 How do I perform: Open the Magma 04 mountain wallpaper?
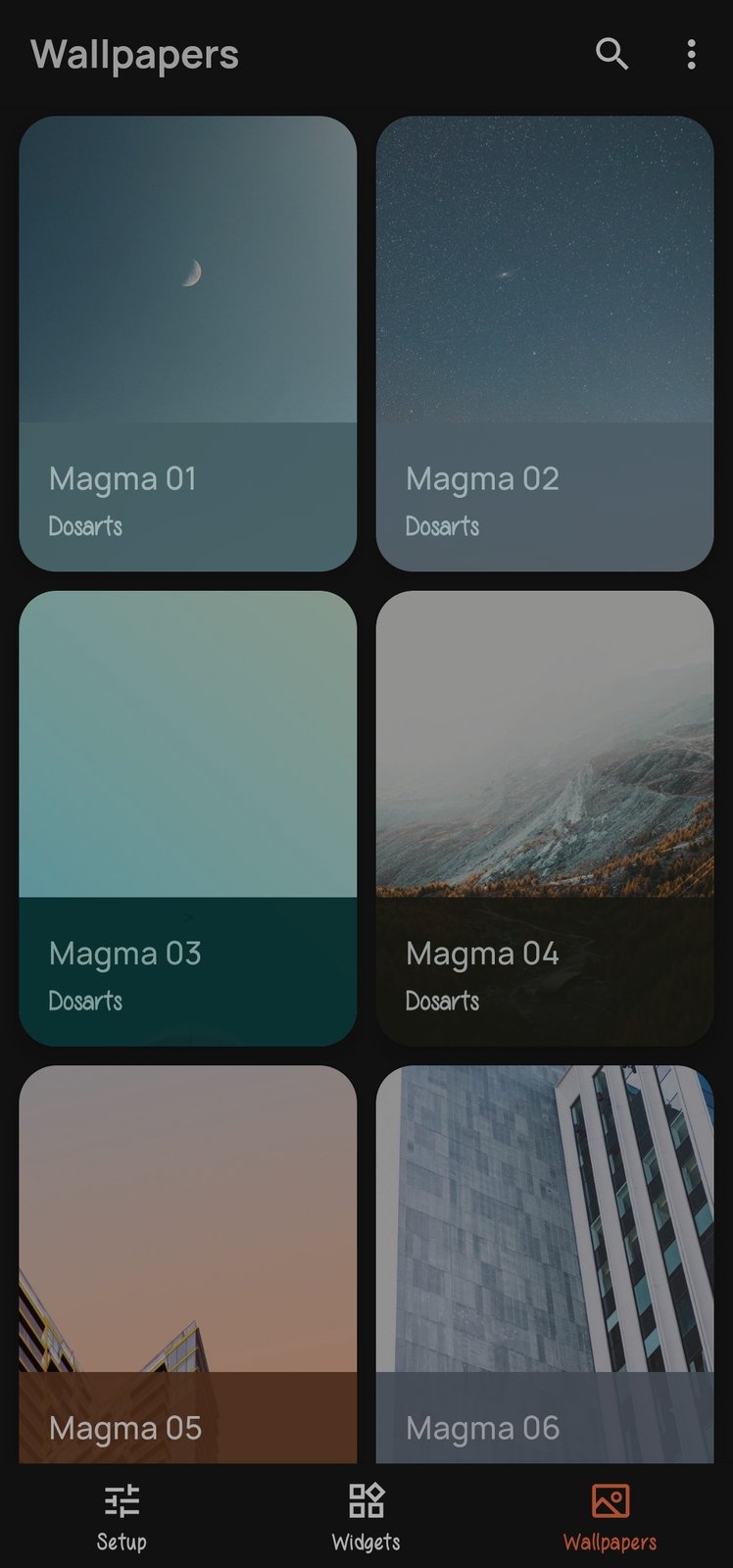[544, 817]
